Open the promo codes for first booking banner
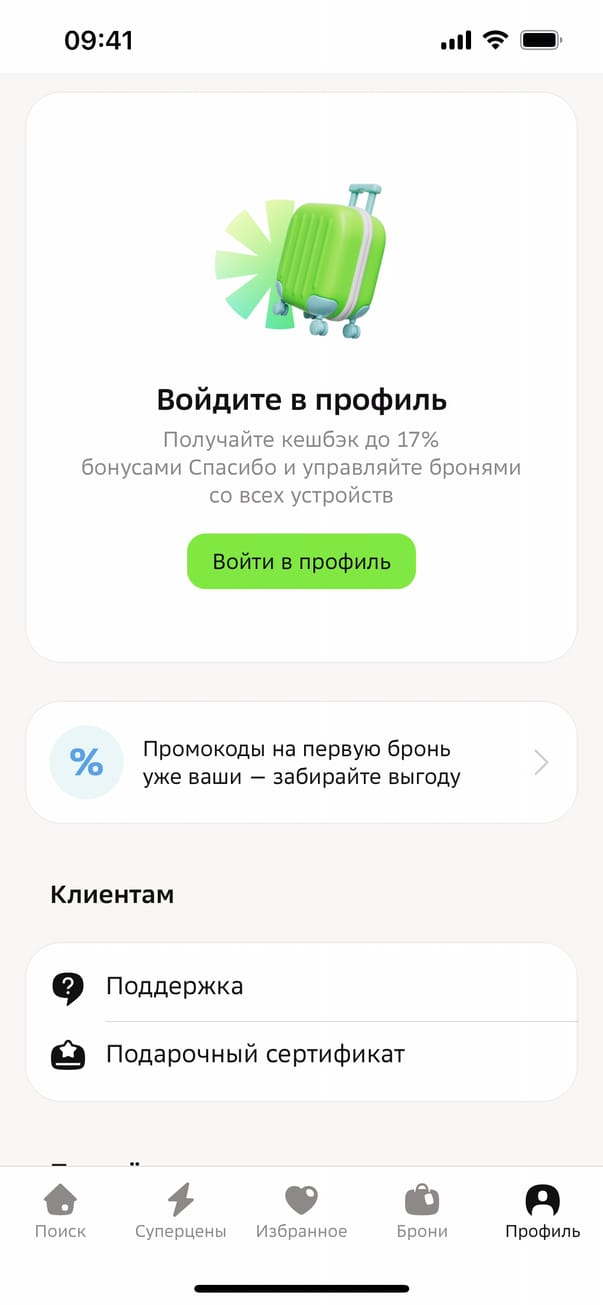 coord(301,763)
